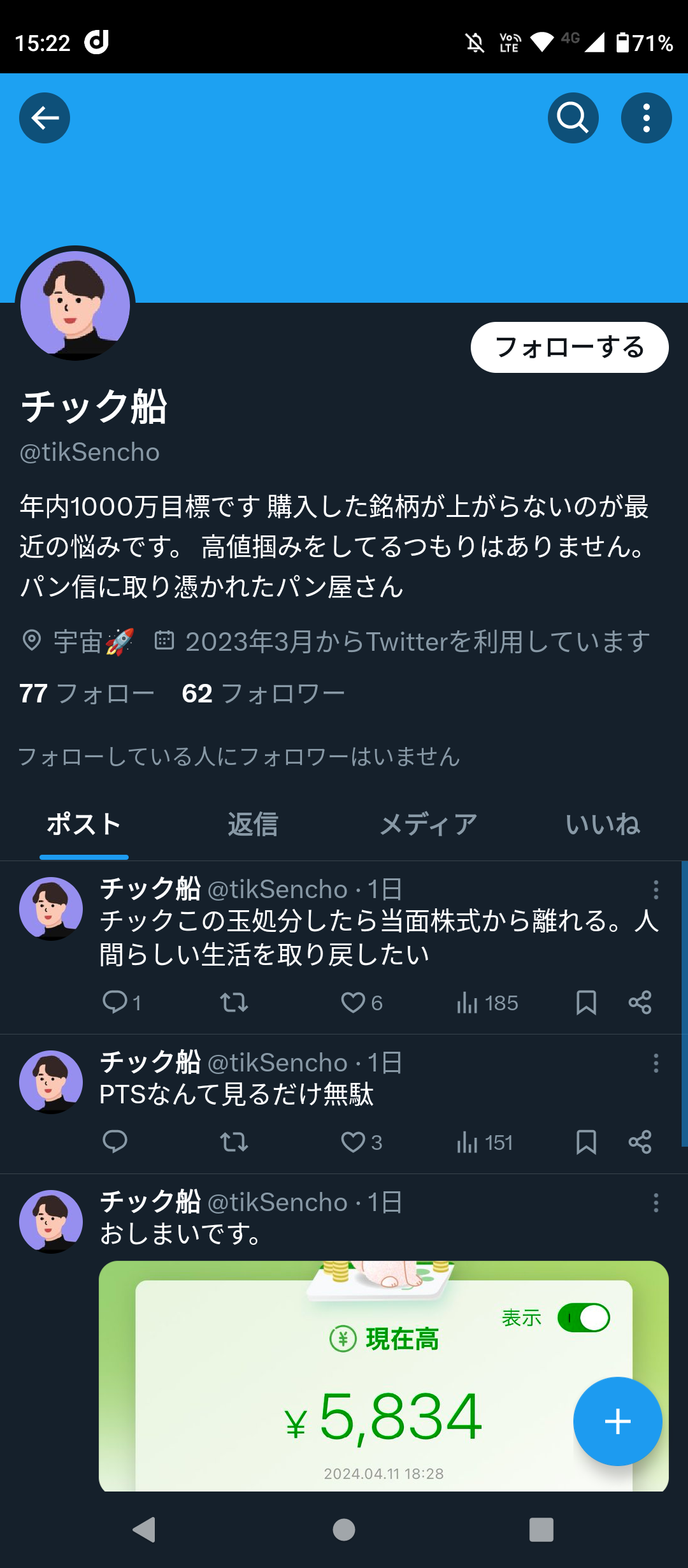Compose a new post with plus button
Screen dimensions: 688x1568
coord(617,1421)
